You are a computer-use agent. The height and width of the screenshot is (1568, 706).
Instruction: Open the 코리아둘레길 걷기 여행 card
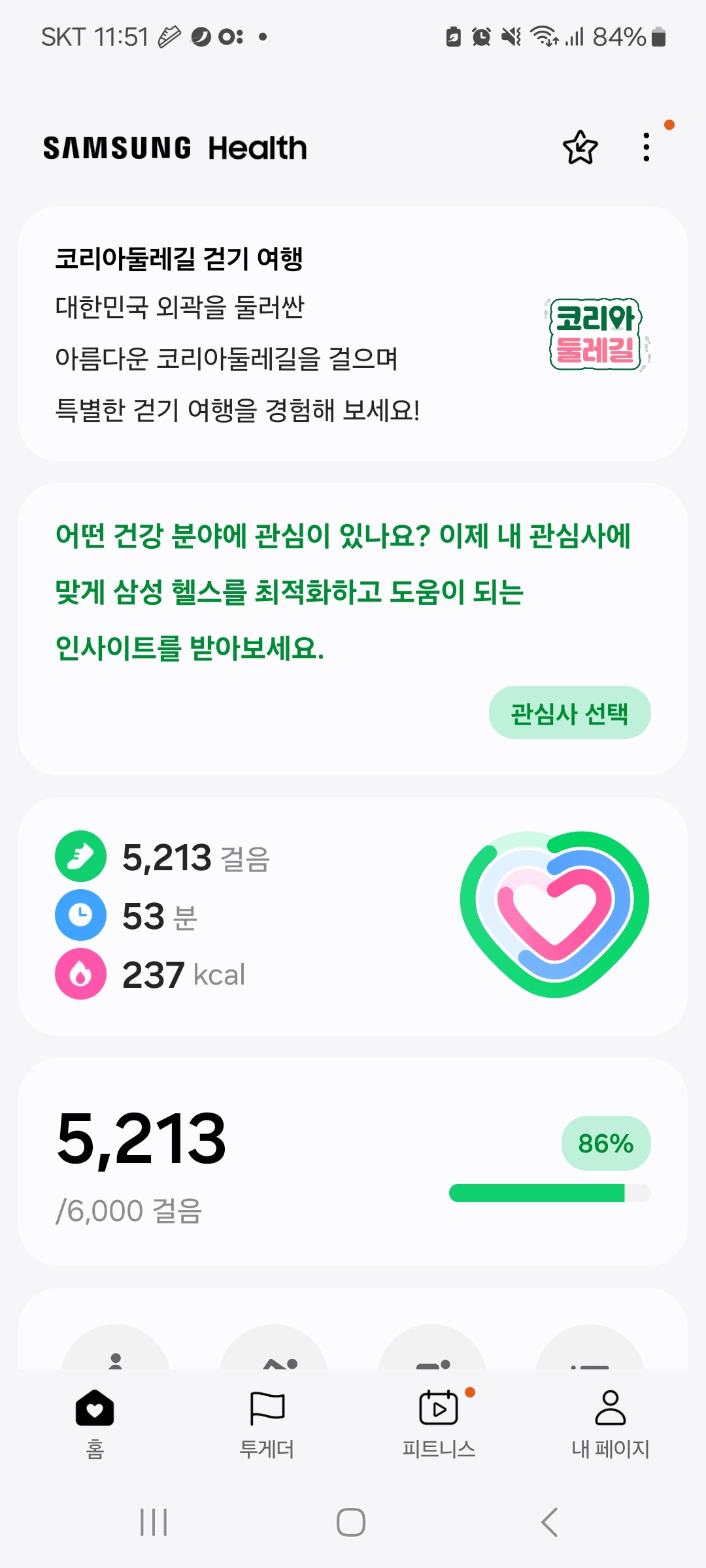pos(352,334)
